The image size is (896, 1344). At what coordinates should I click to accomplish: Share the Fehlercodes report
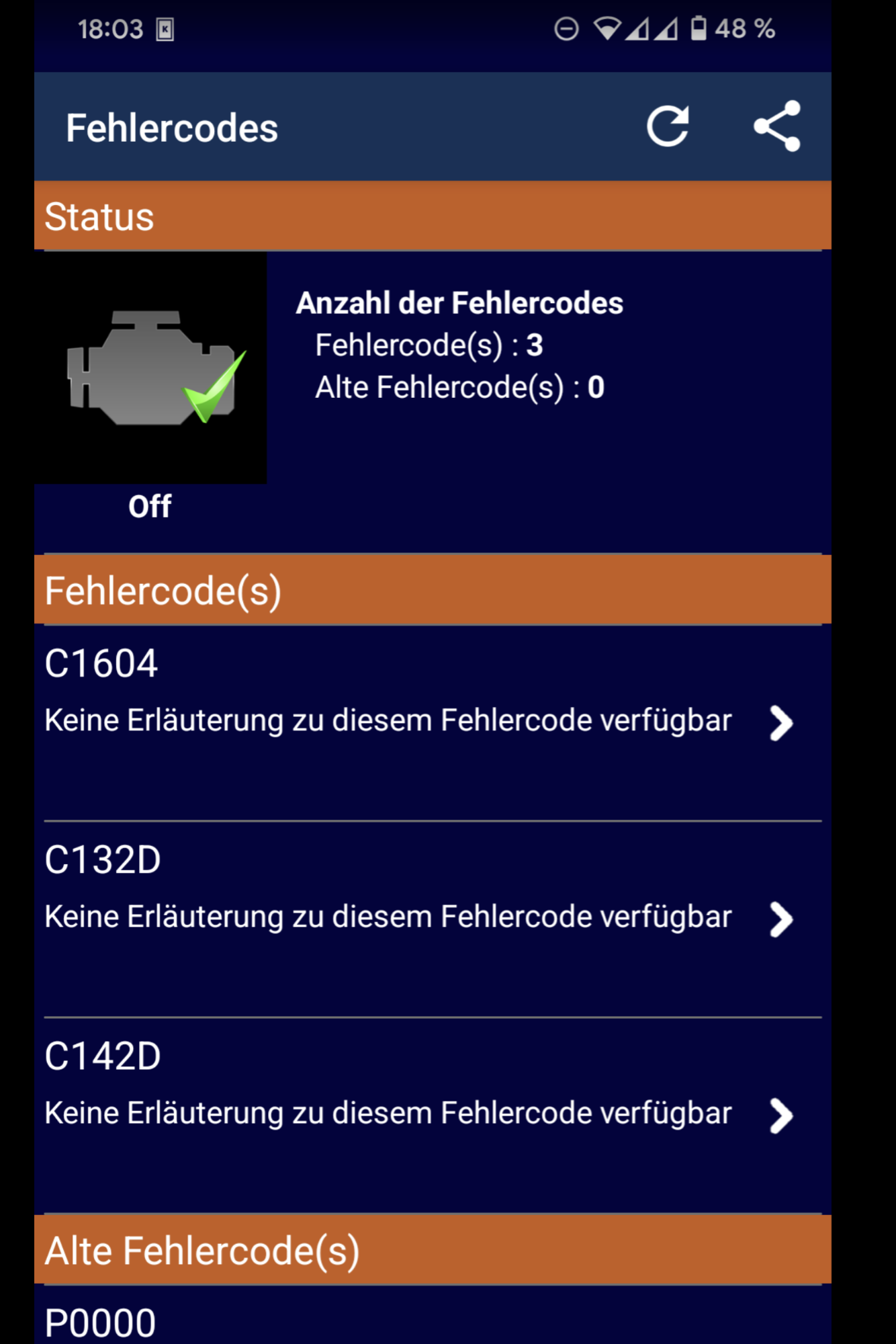click(777, 126)
